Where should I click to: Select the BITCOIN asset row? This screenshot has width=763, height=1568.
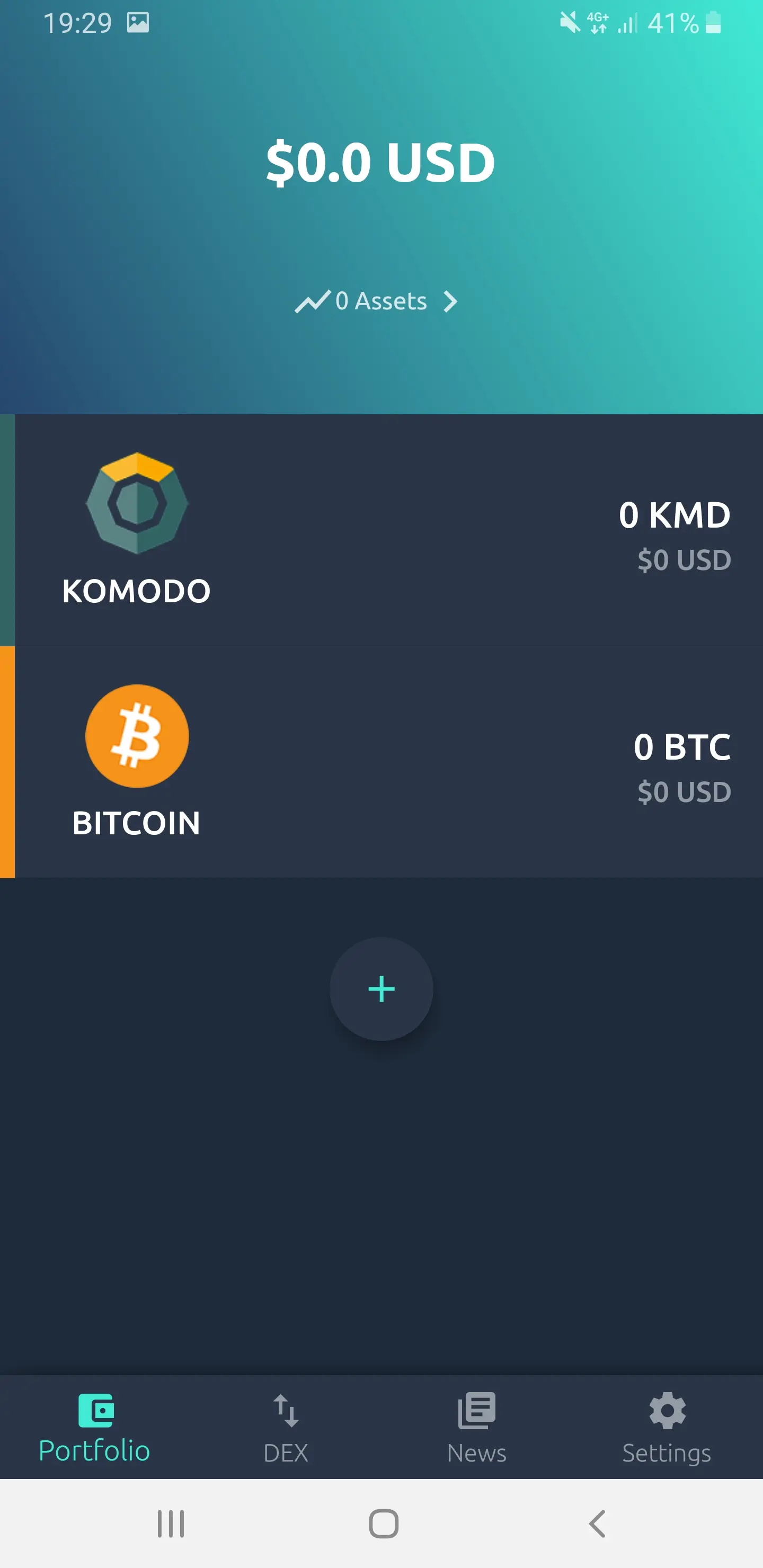click(381, 761)
